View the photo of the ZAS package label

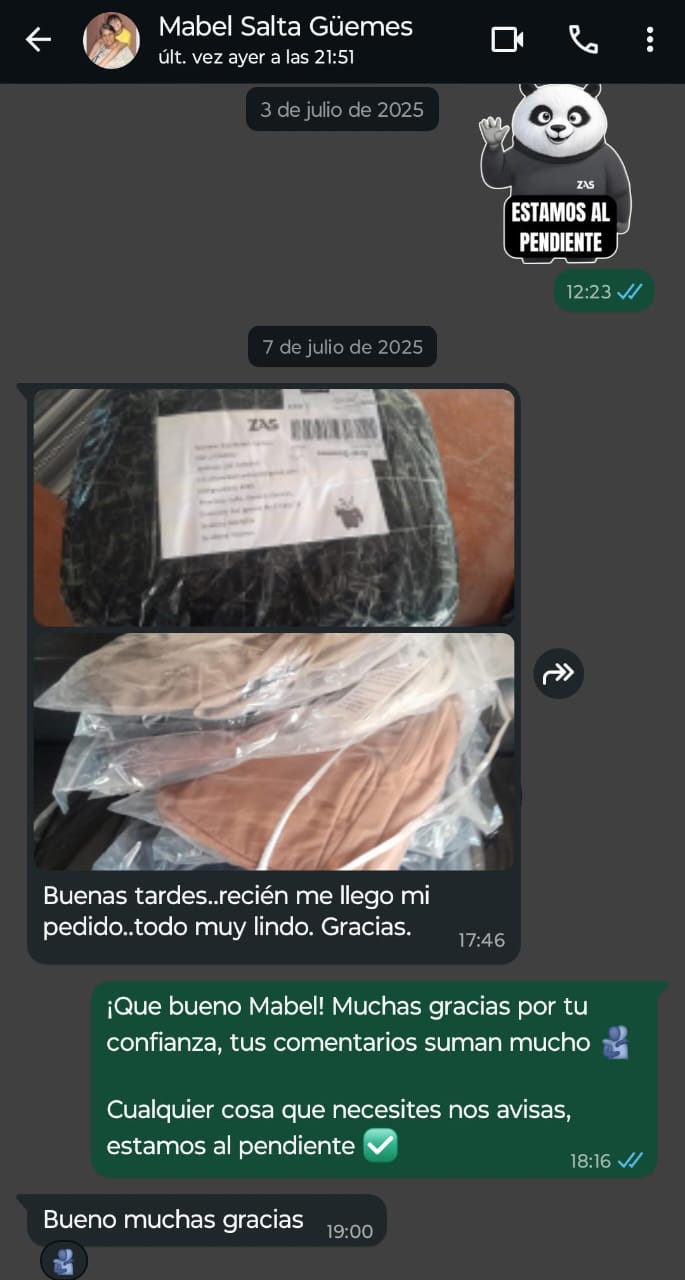274,507
